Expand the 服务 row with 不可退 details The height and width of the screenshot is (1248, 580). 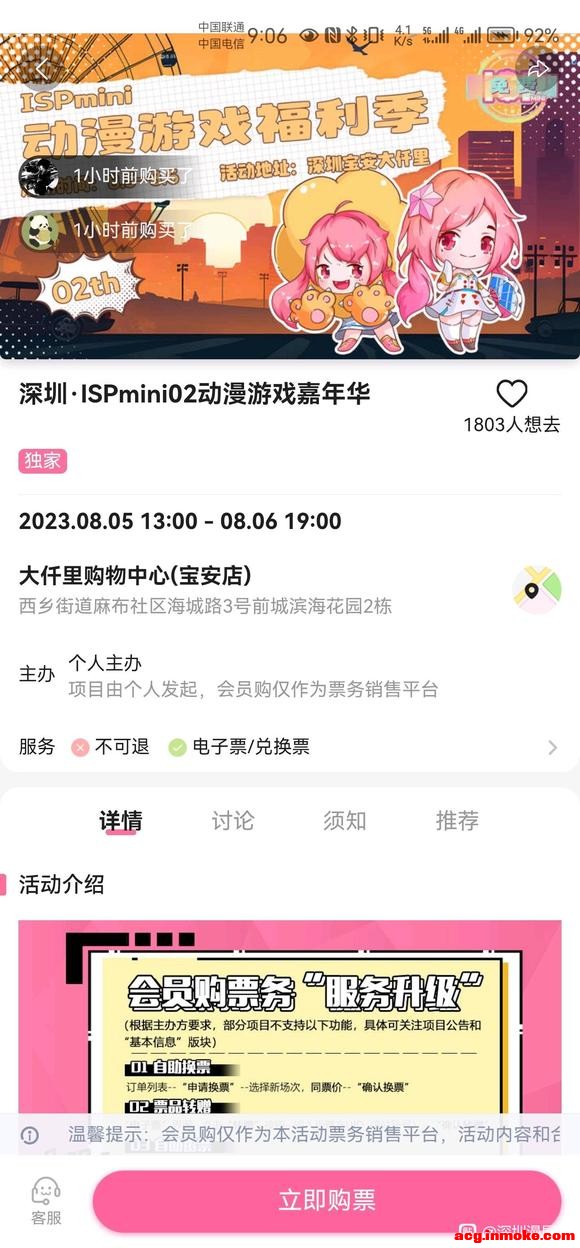[x=290, y=747]
